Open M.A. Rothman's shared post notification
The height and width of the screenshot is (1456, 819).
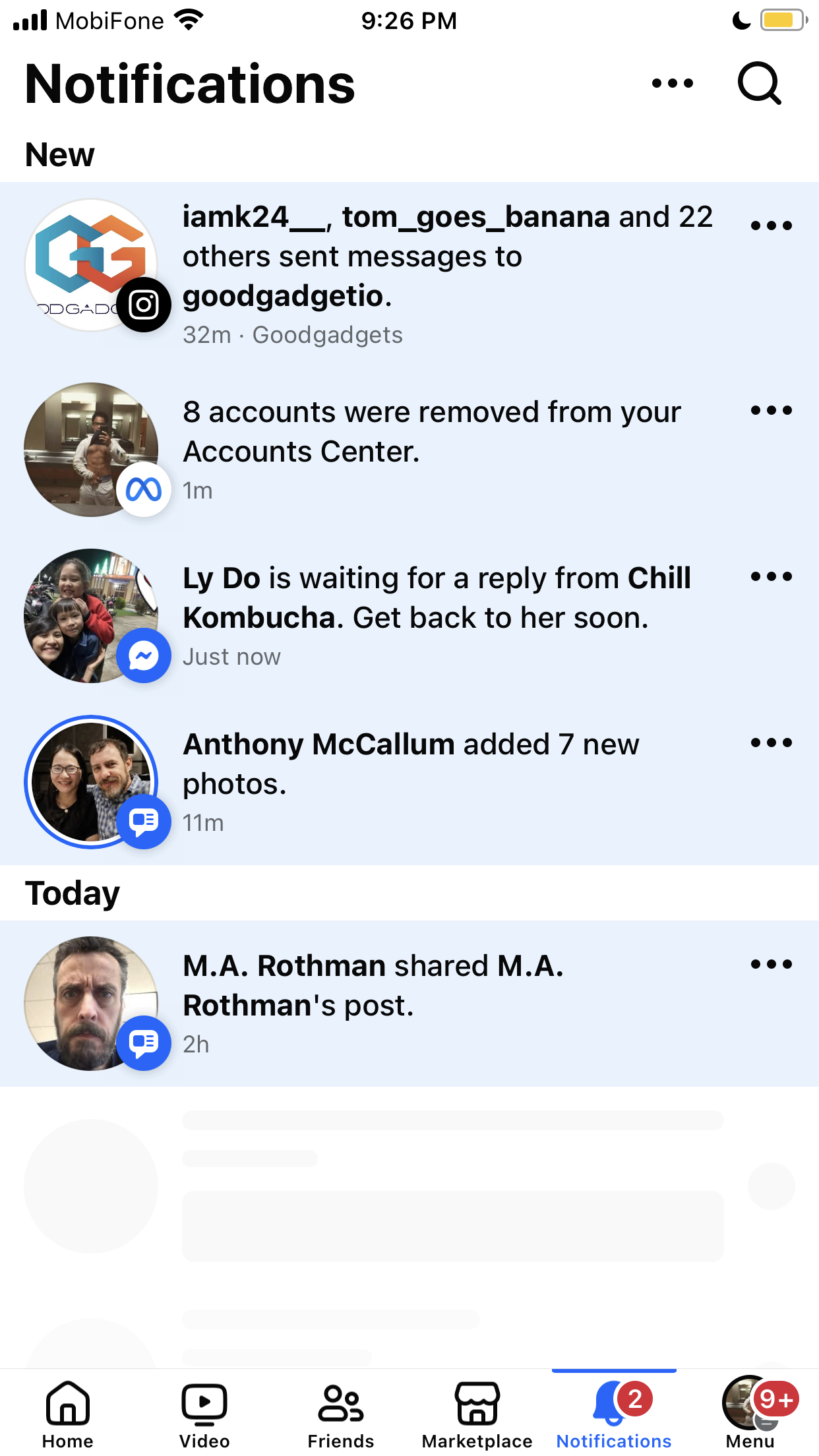click(x=409, y=1004)
